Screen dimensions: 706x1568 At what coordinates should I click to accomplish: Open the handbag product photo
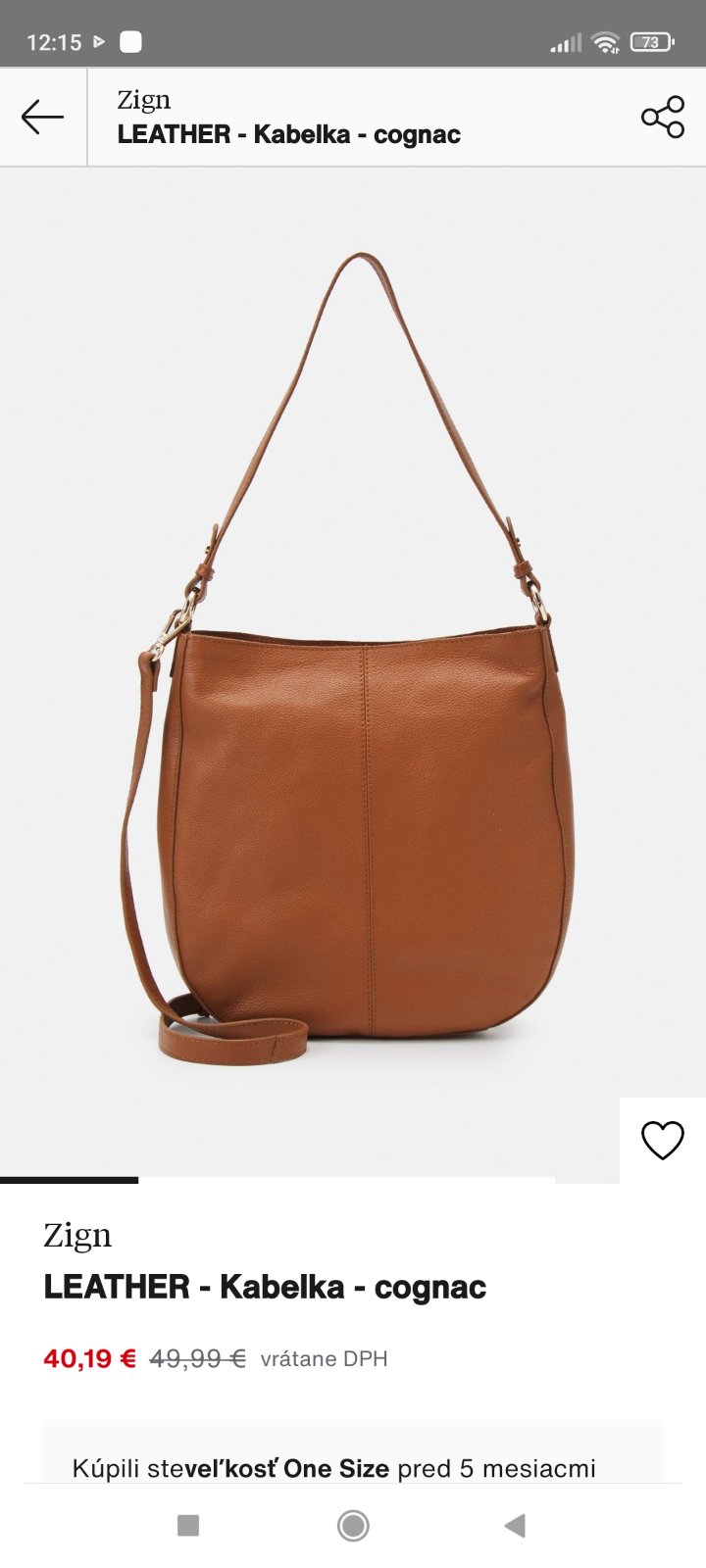point(353,666)
